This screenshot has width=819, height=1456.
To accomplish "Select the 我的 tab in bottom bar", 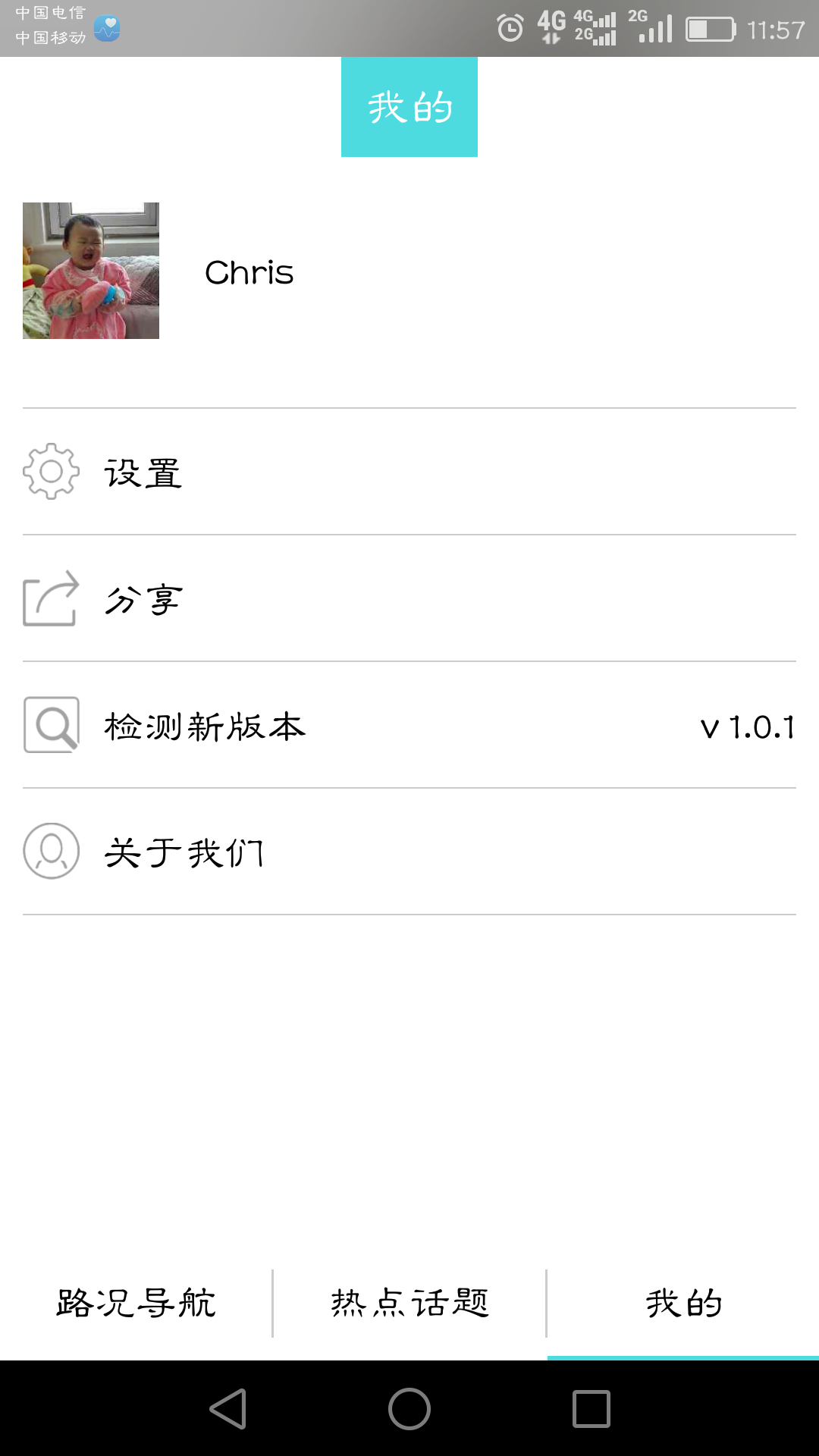I will tap(683, 1303).
